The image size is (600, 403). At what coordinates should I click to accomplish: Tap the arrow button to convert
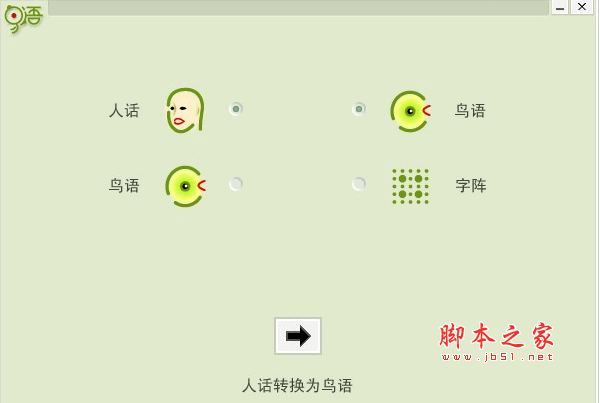point(298,336)
